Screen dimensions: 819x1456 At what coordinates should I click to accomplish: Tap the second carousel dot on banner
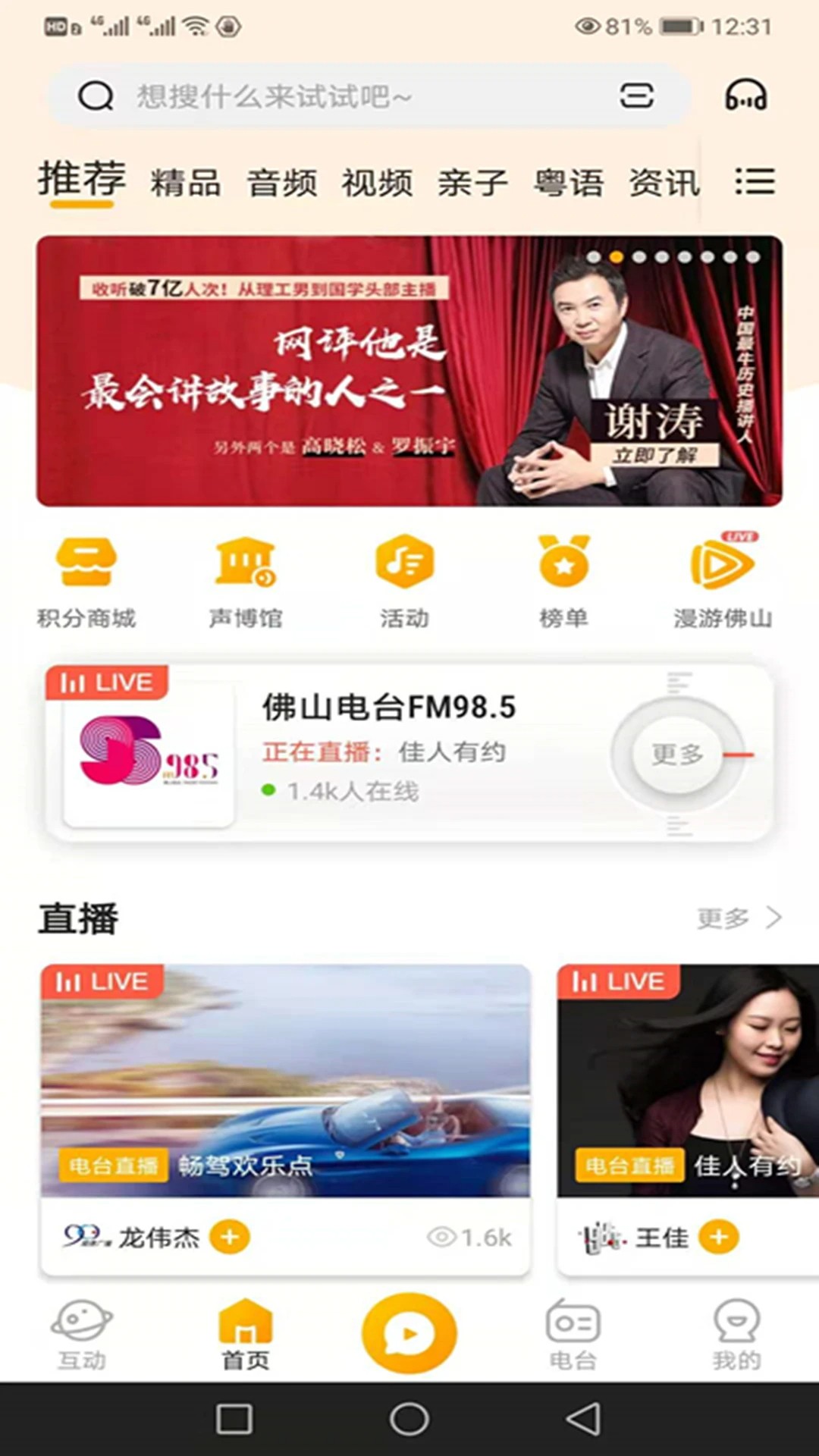pos(616,258)
